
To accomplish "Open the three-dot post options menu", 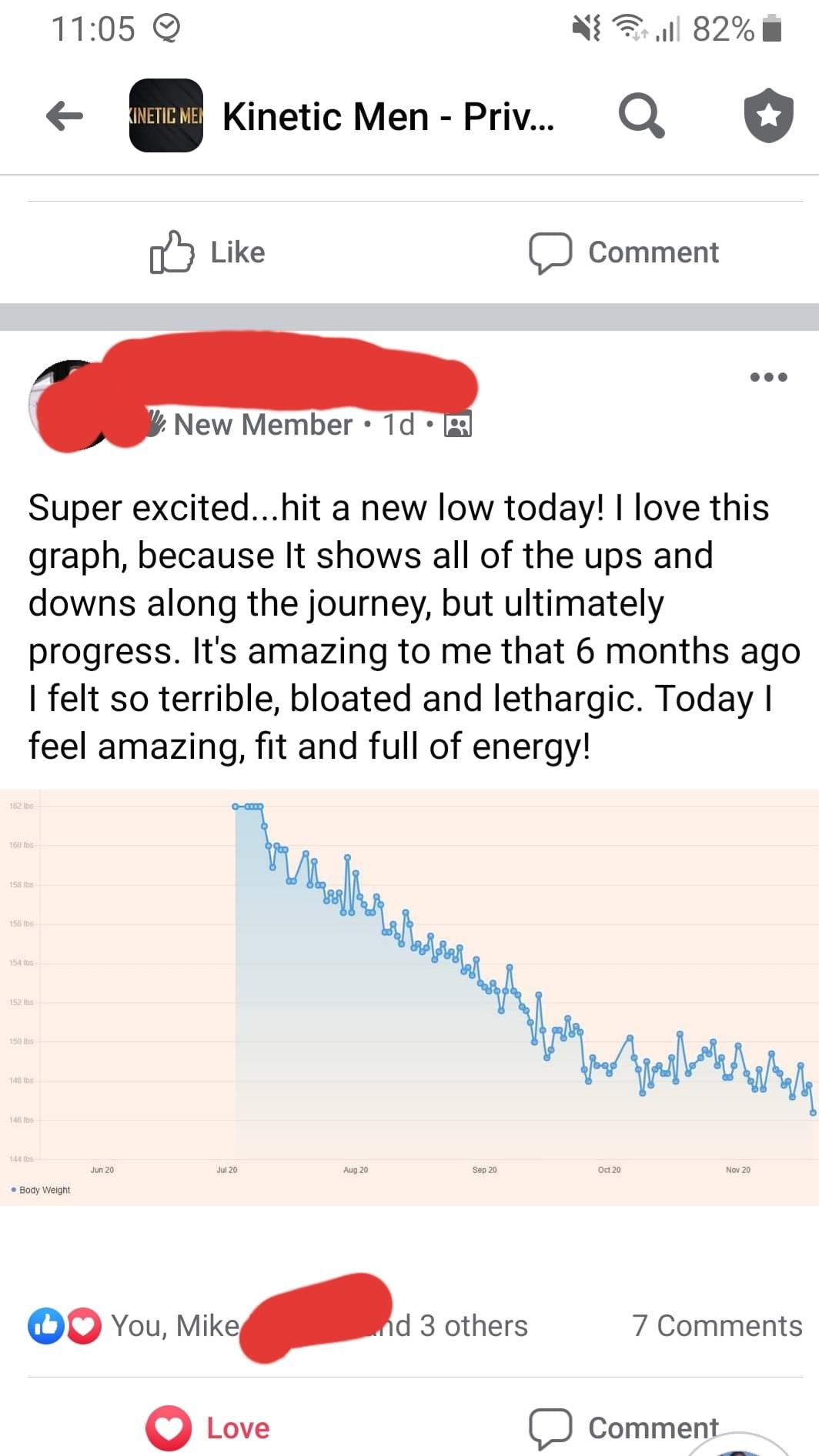I will click(x=769, y=377).
